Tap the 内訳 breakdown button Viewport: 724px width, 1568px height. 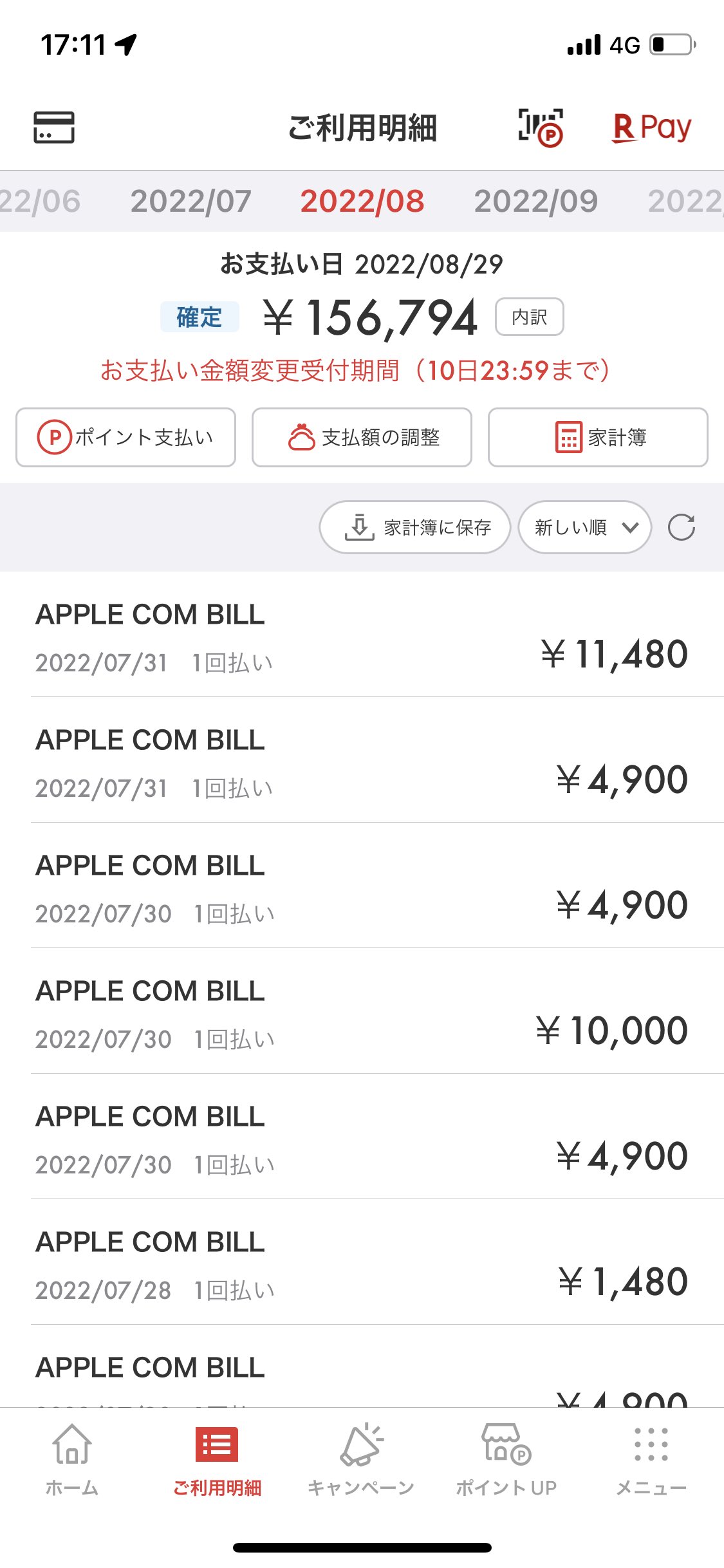tap(529, 317)
